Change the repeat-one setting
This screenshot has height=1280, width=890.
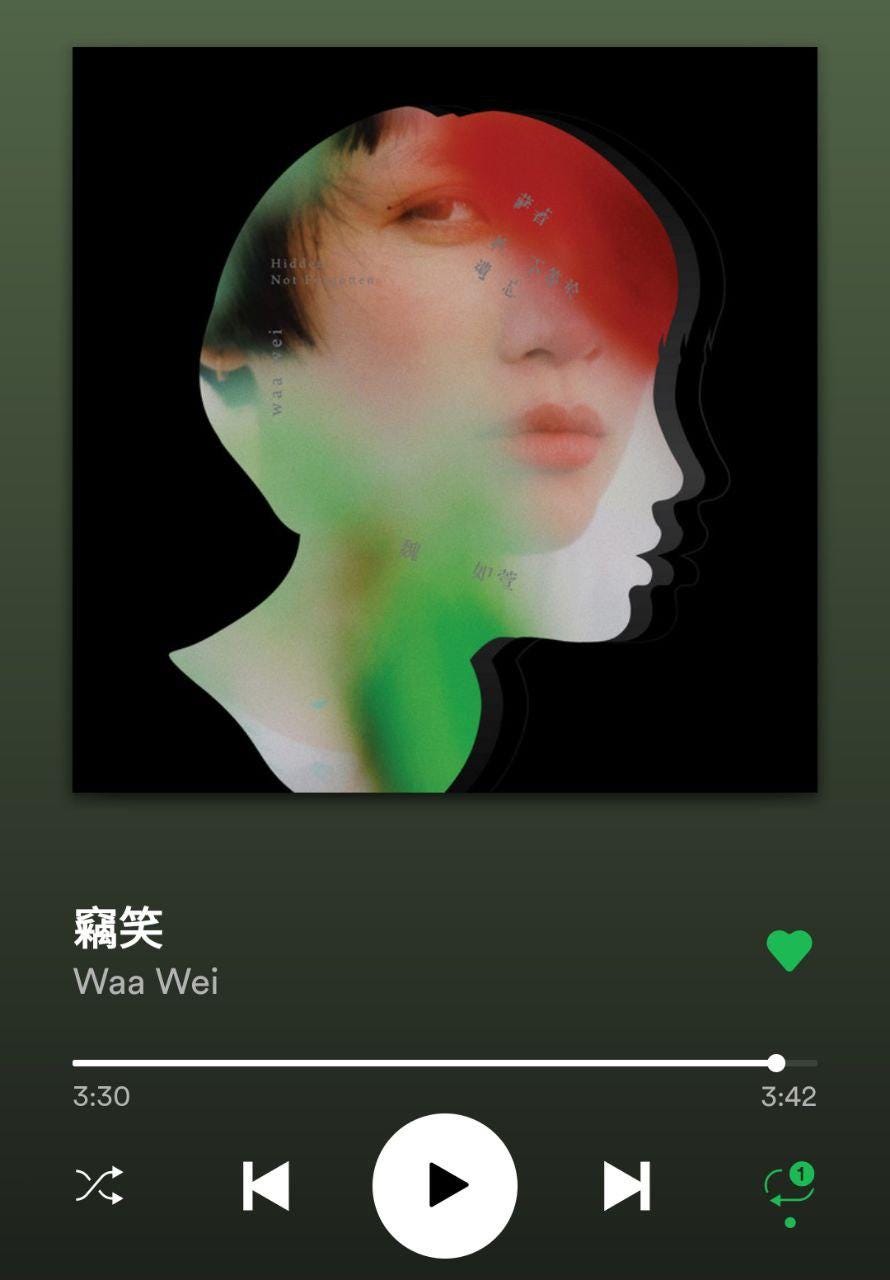789,1187
